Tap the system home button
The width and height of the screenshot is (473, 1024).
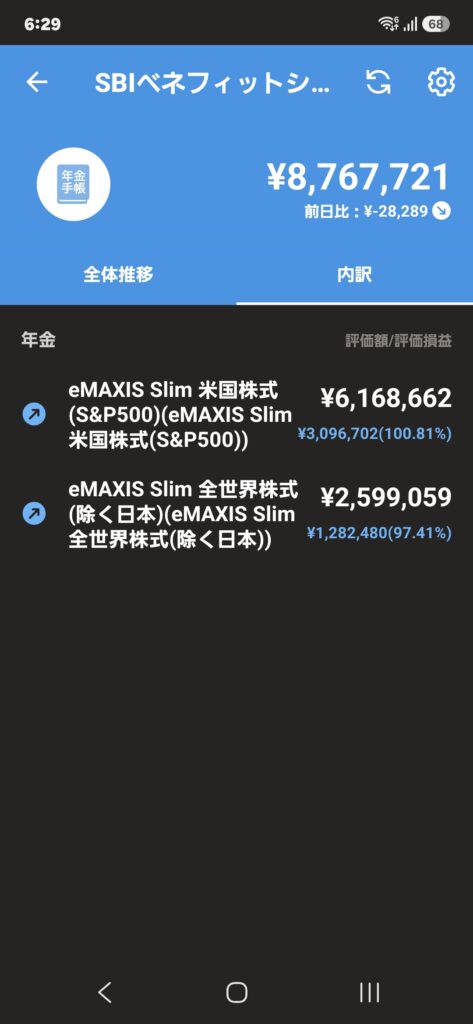pyautogui.click(x=236, y=992)
